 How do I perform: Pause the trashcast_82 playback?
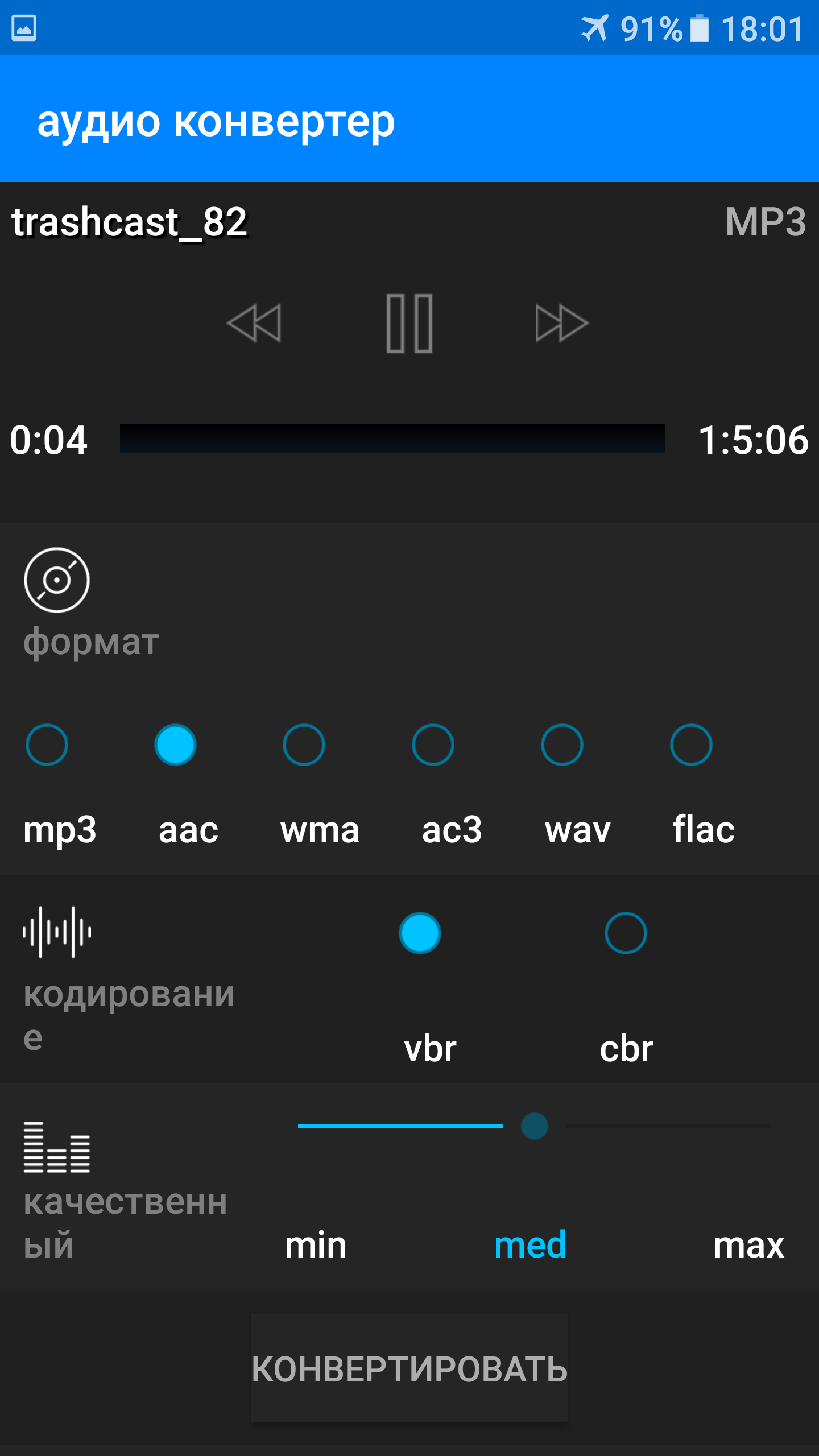[x=409, y=324]
